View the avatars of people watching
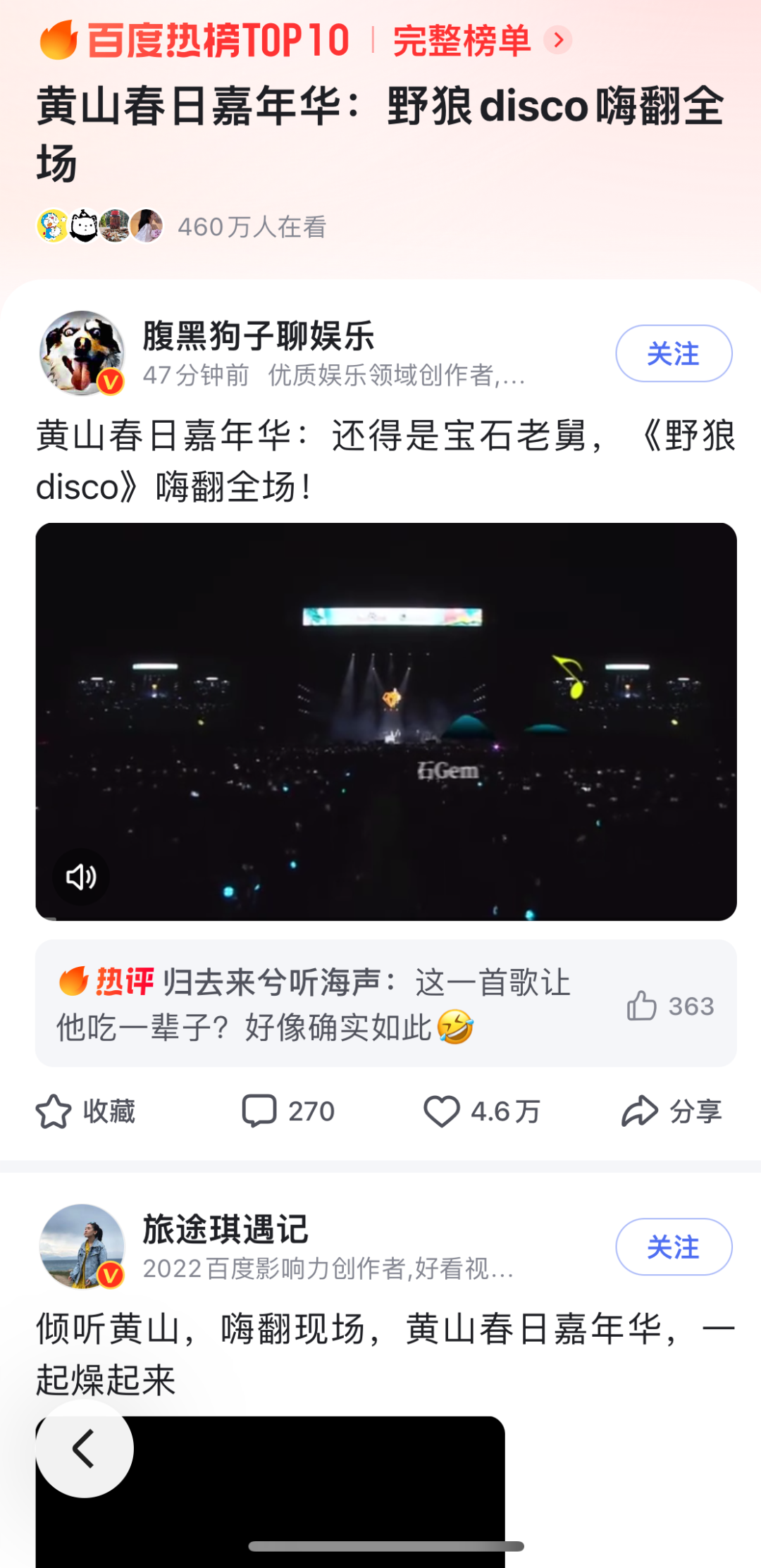 tap(99, 226)
